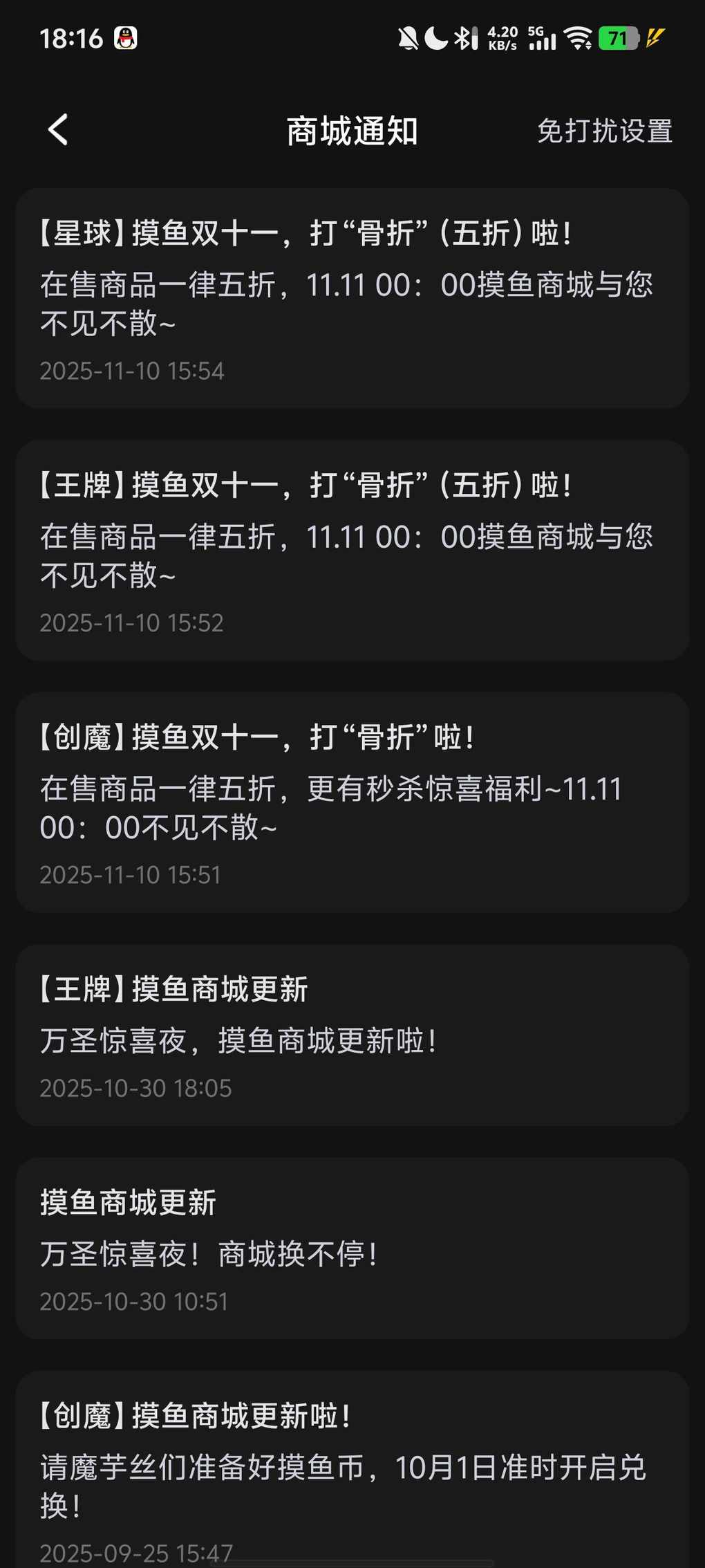The height and width of the screenshot is (1568, 705).
Task: Open the 【王牌】摸鱼双十一 notification
Action: (352, 551)
